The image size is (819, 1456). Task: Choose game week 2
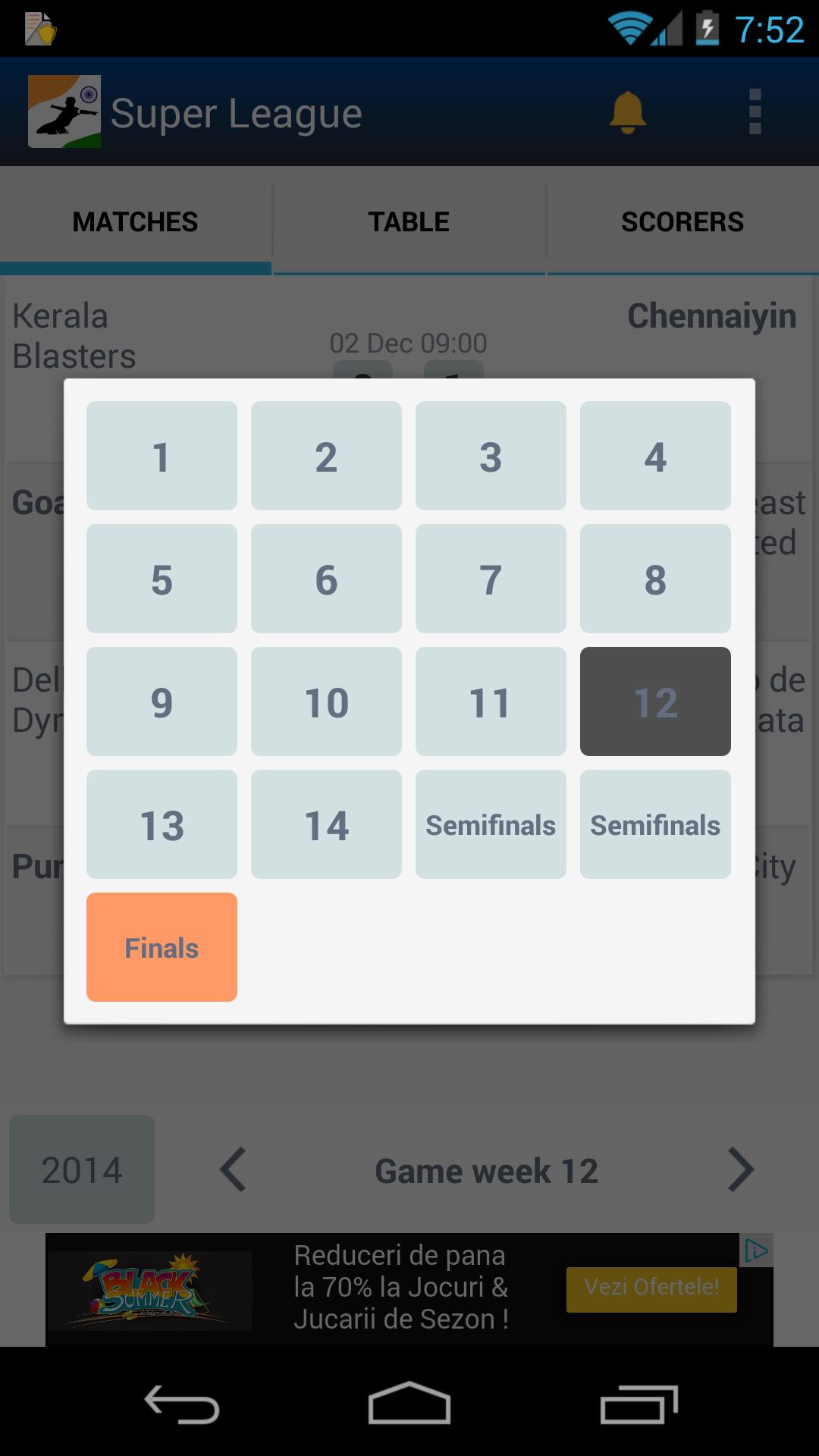coord(326,456)
